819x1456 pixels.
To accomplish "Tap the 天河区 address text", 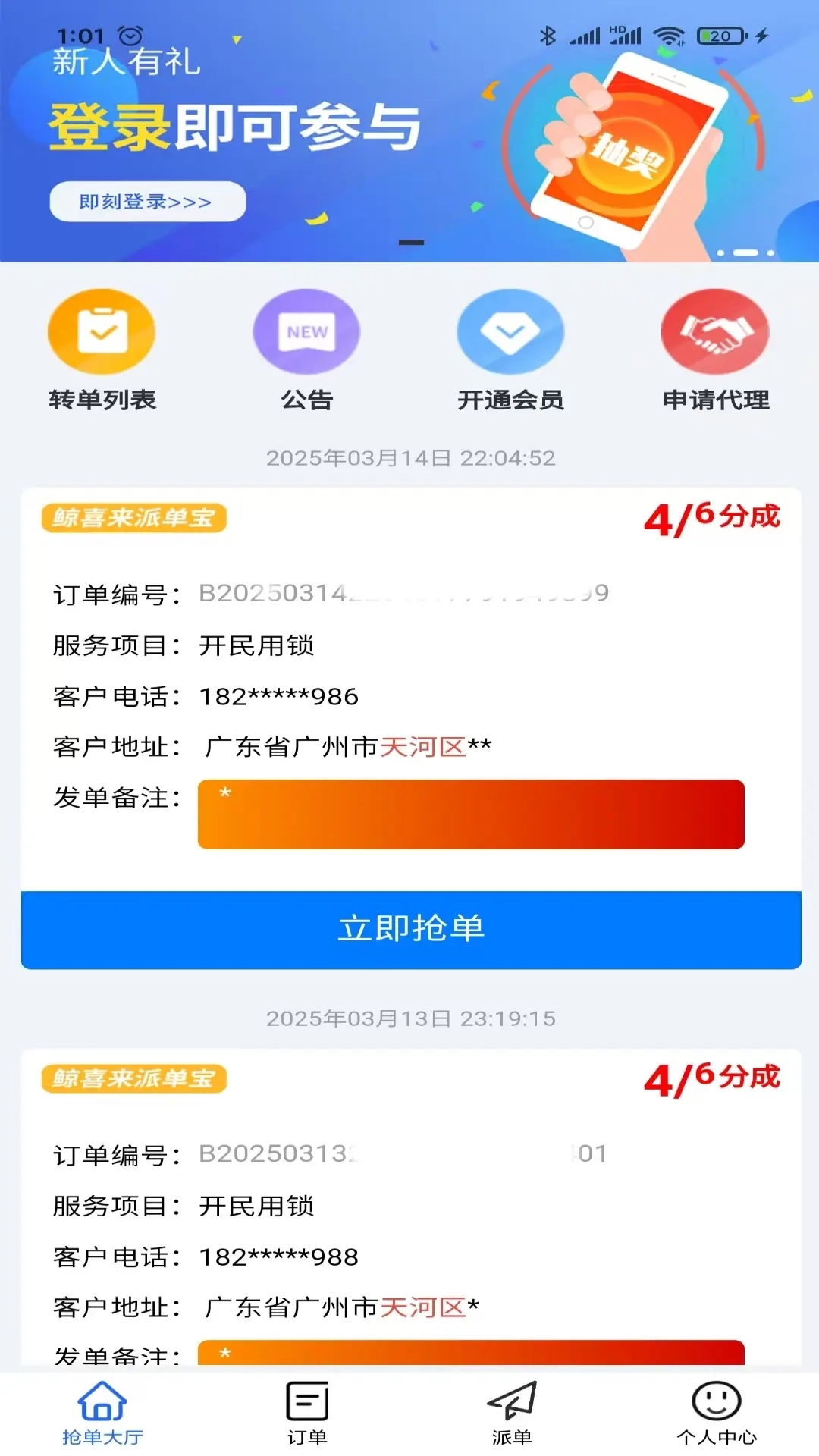I will [425, 745].
